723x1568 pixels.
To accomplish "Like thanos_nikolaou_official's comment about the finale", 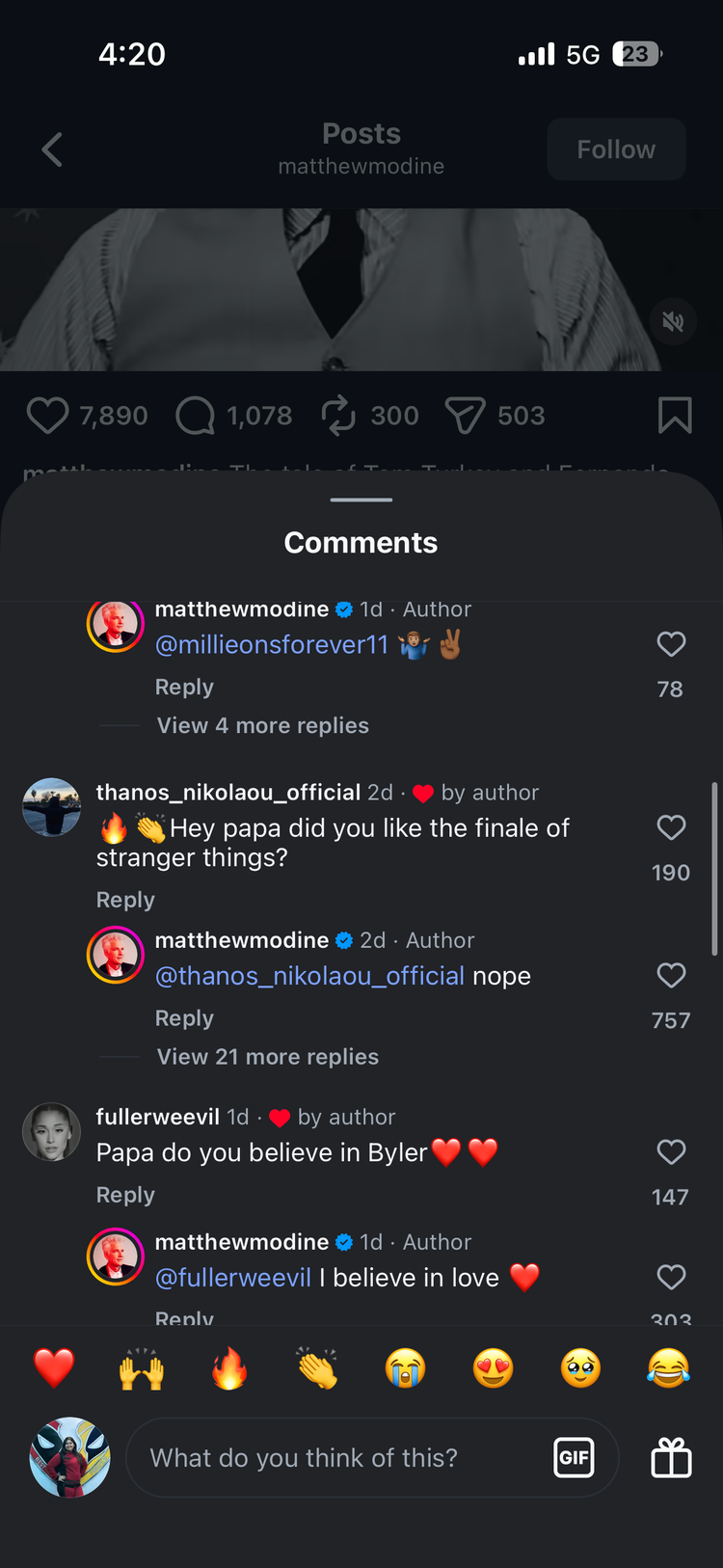I will (x=671, y=828).
